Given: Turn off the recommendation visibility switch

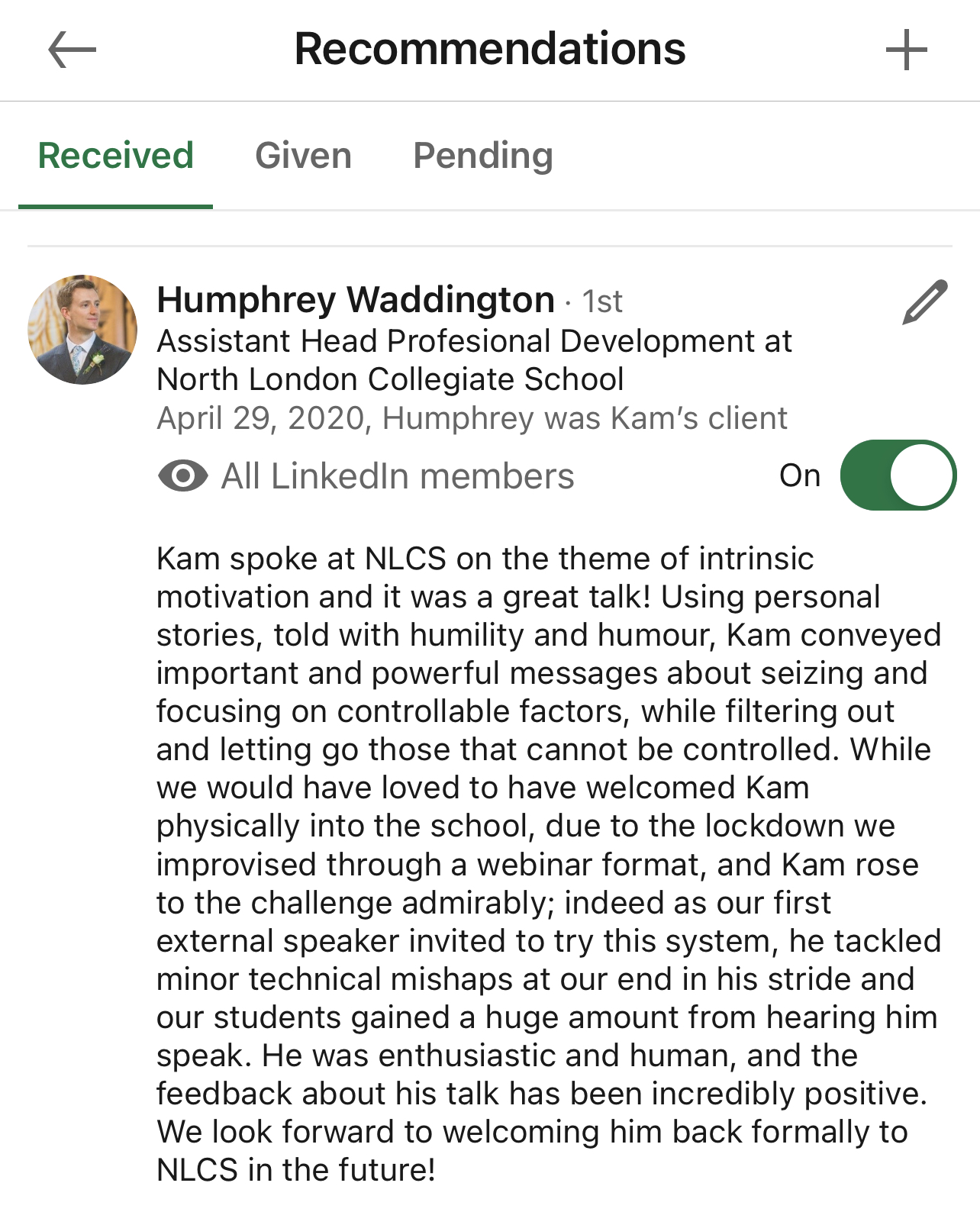Looking at the screenshot, I should tap(898, 475).
